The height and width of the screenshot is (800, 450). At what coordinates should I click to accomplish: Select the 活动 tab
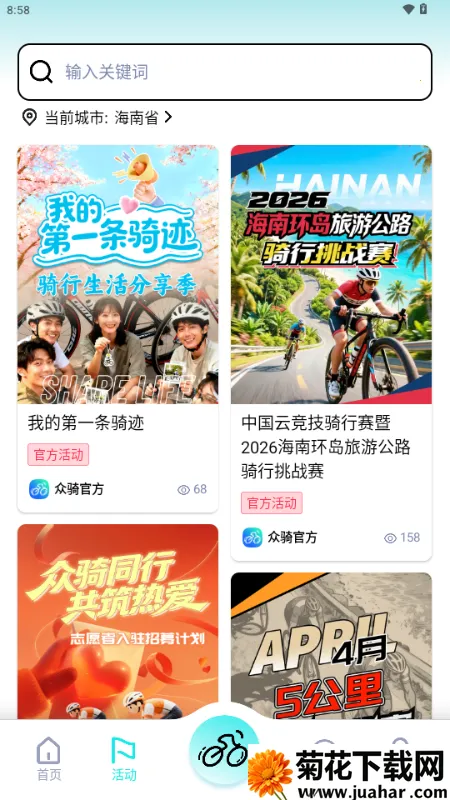(x=124, y=759)
